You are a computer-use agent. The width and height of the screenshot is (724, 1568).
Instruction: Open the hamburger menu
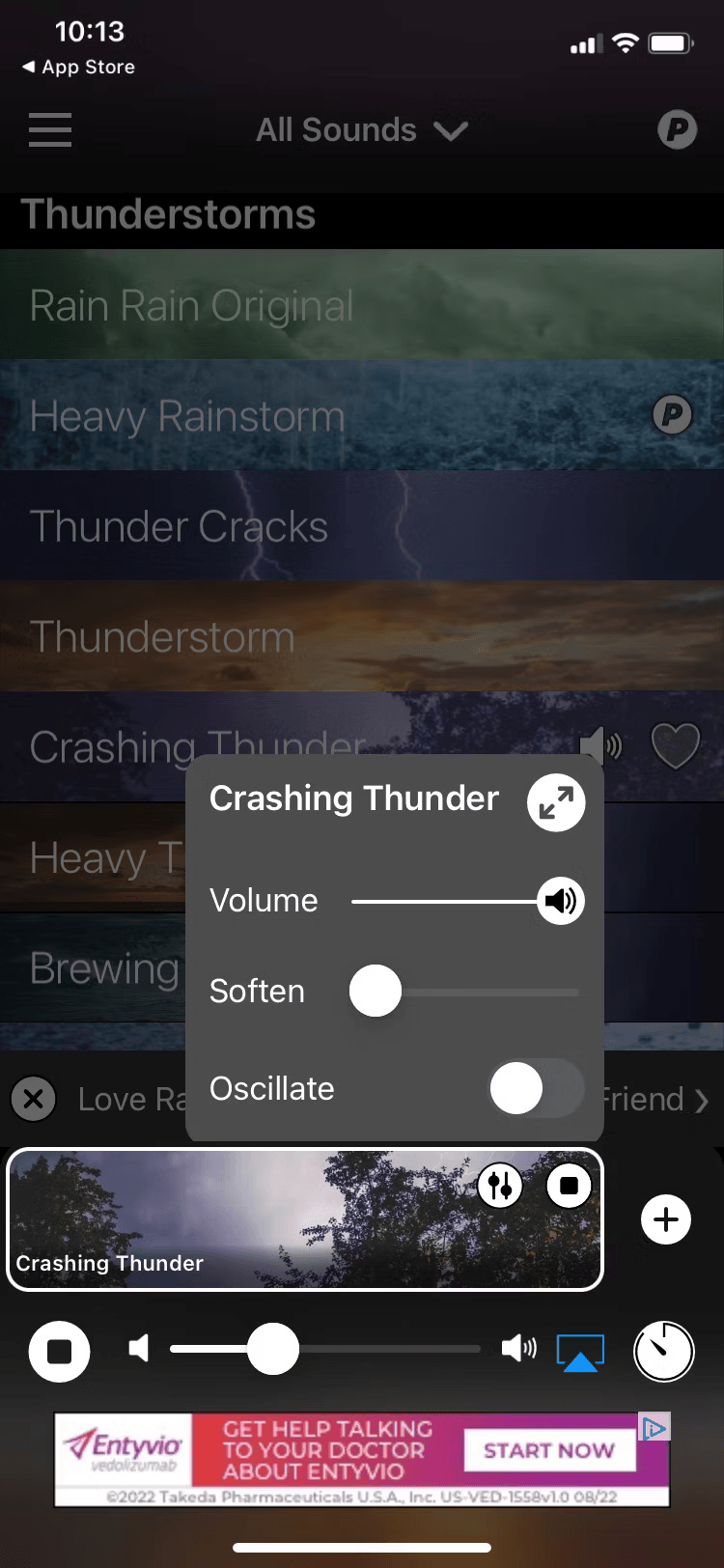(50, 130)
